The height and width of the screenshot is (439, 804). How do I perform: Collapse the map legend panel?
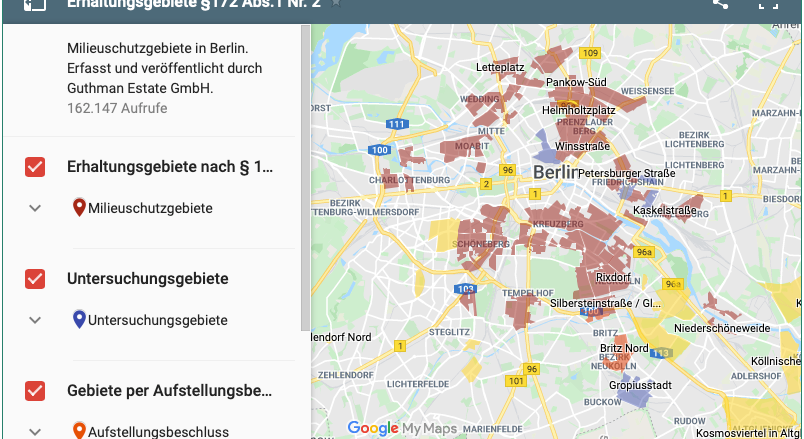[x=35, y=5]
